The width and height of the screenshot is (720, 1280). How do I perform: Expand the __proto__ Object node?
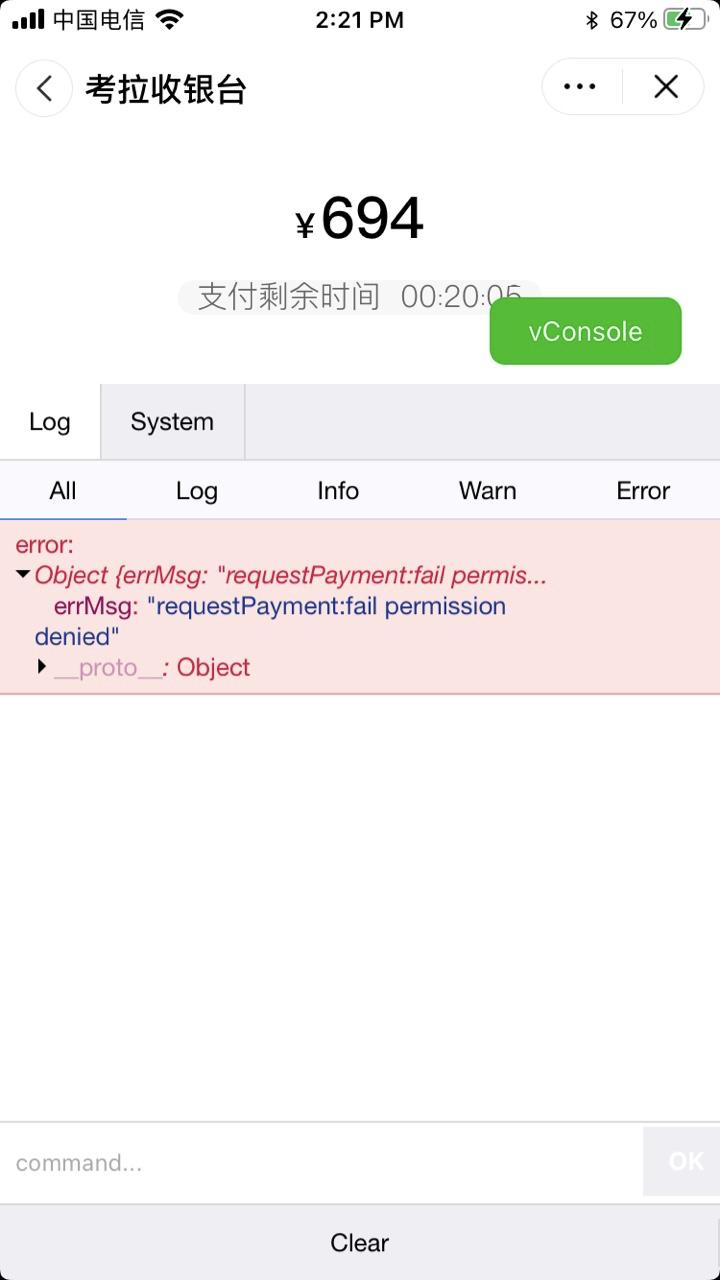(x=42, y=666)
